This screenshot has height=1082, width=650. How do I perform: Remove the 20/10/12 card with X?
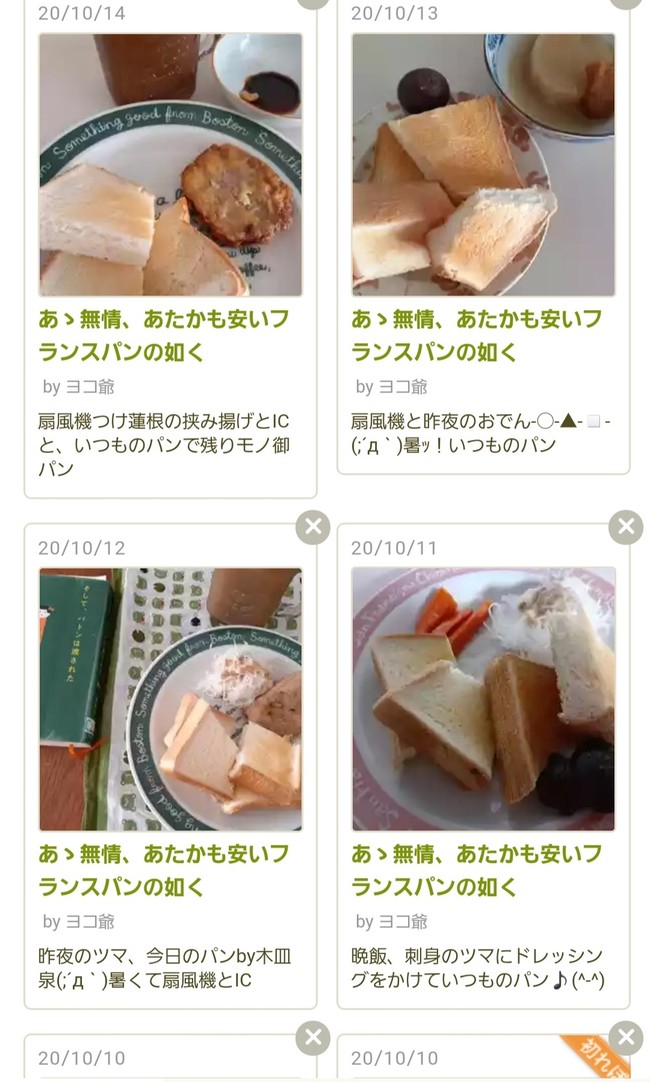click(313, 527)
